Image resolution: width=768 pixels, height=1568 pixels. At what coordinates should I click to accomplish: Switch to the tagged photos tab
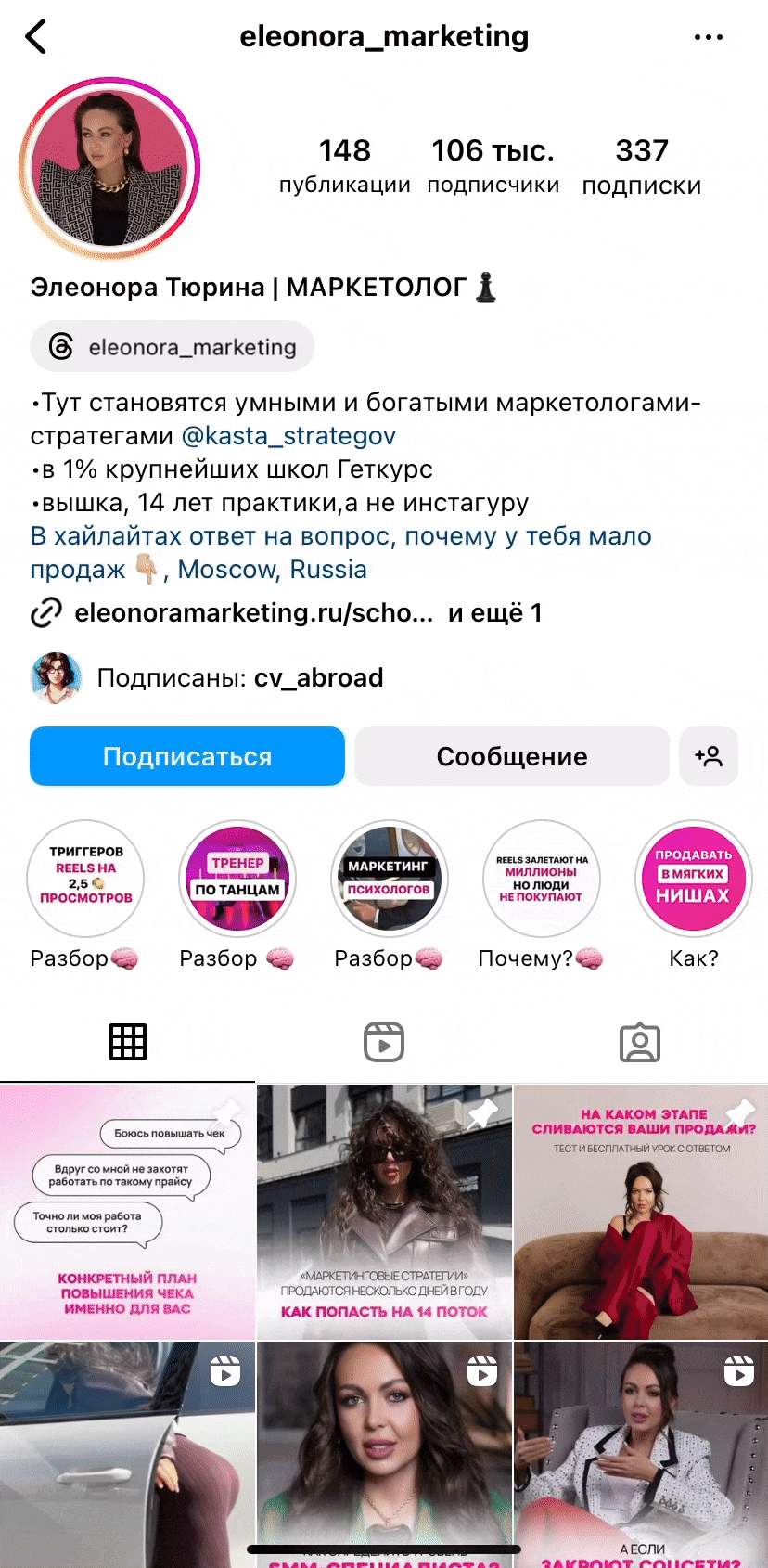pos(640,1042)
